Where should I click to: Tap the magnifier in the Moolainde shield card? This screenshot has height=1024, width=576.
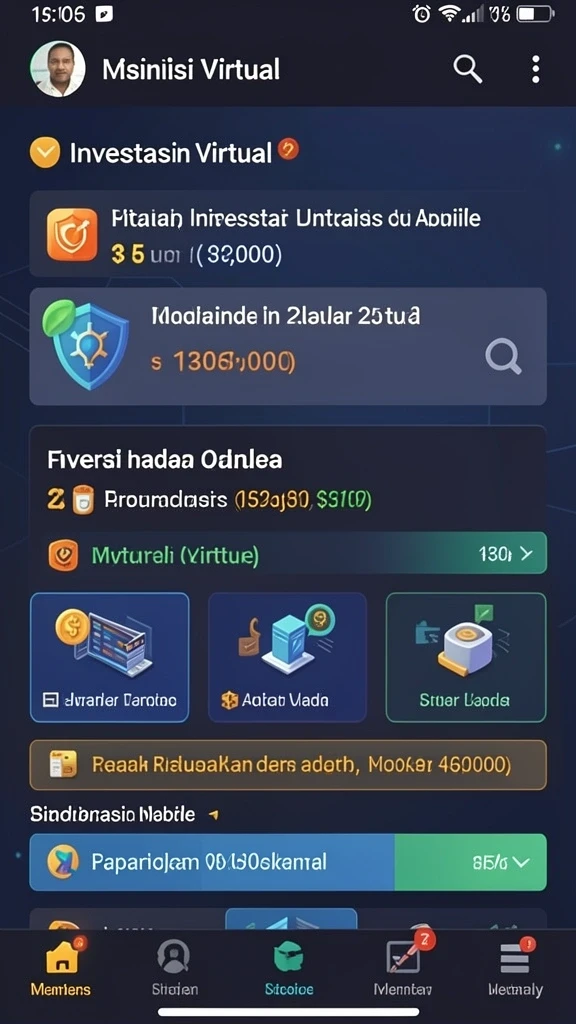click(504, 357)
